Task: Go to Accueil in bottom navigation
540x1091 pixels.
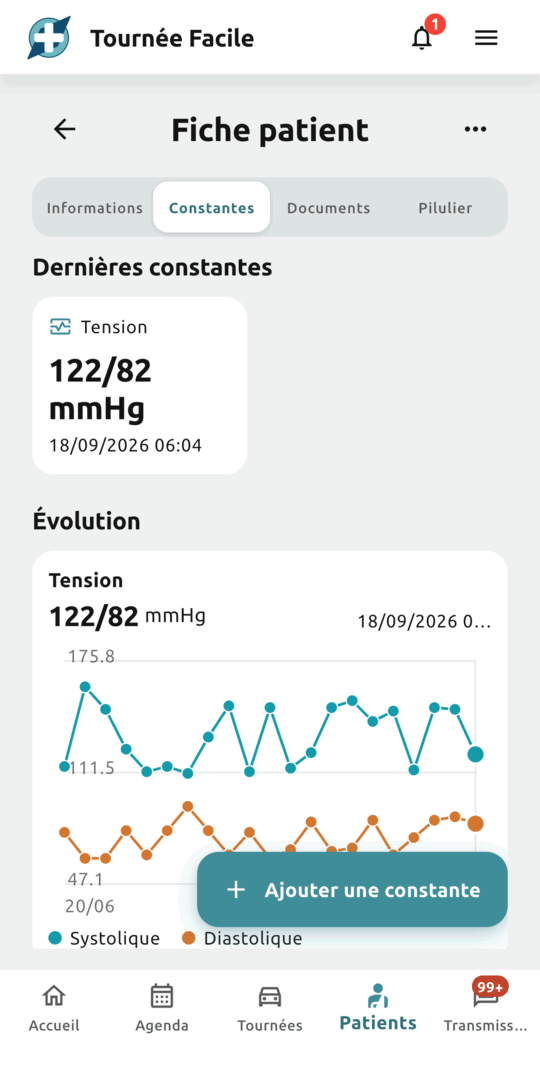Action: 54,1008
